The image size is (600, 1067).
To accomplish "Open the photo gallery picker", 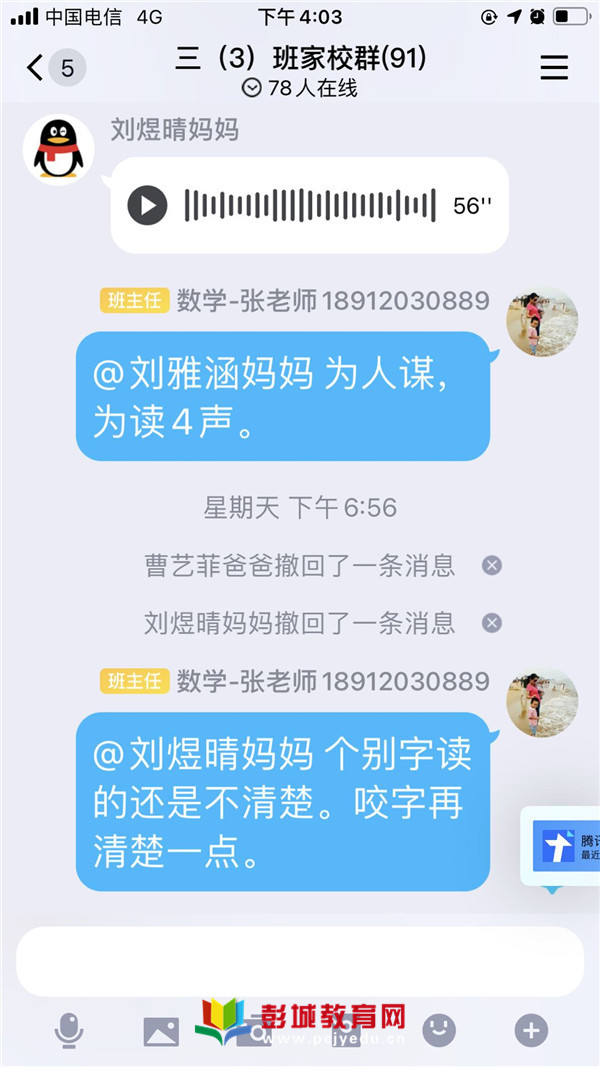I will (x=161, y=1030).
